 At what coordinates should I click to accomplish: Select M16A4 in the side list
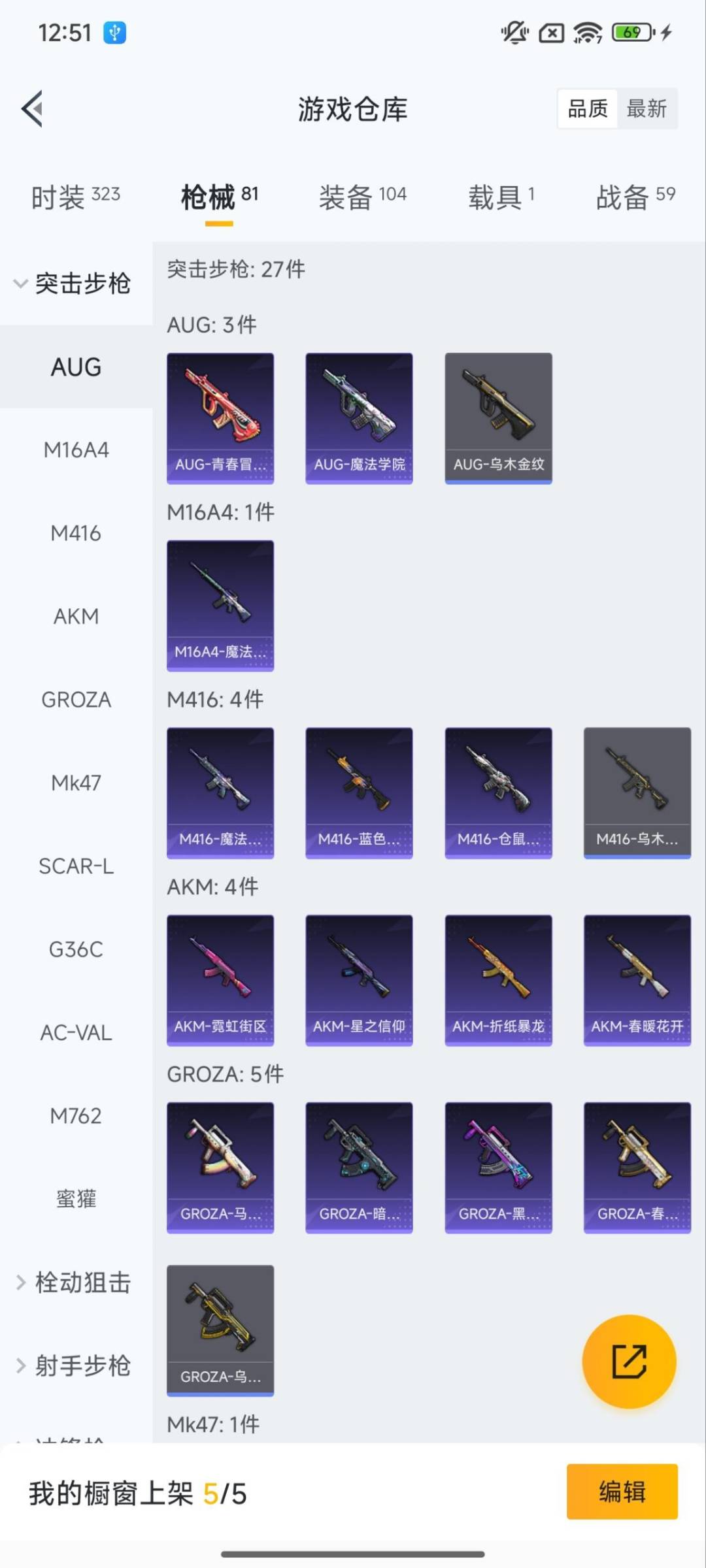coord(76,450)
